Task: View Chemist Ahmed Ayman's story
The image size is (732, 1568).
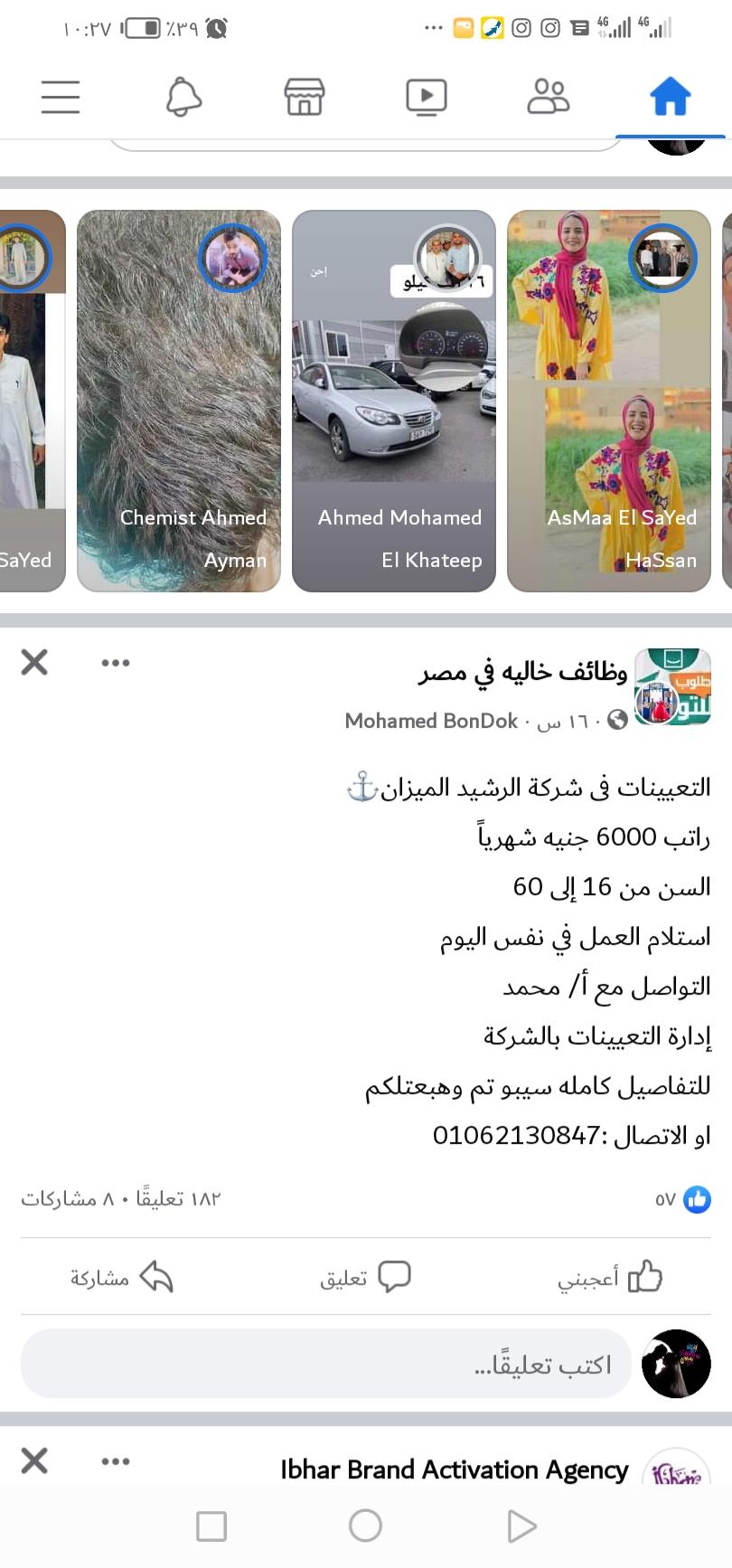Action: click(x=179, y=401)
